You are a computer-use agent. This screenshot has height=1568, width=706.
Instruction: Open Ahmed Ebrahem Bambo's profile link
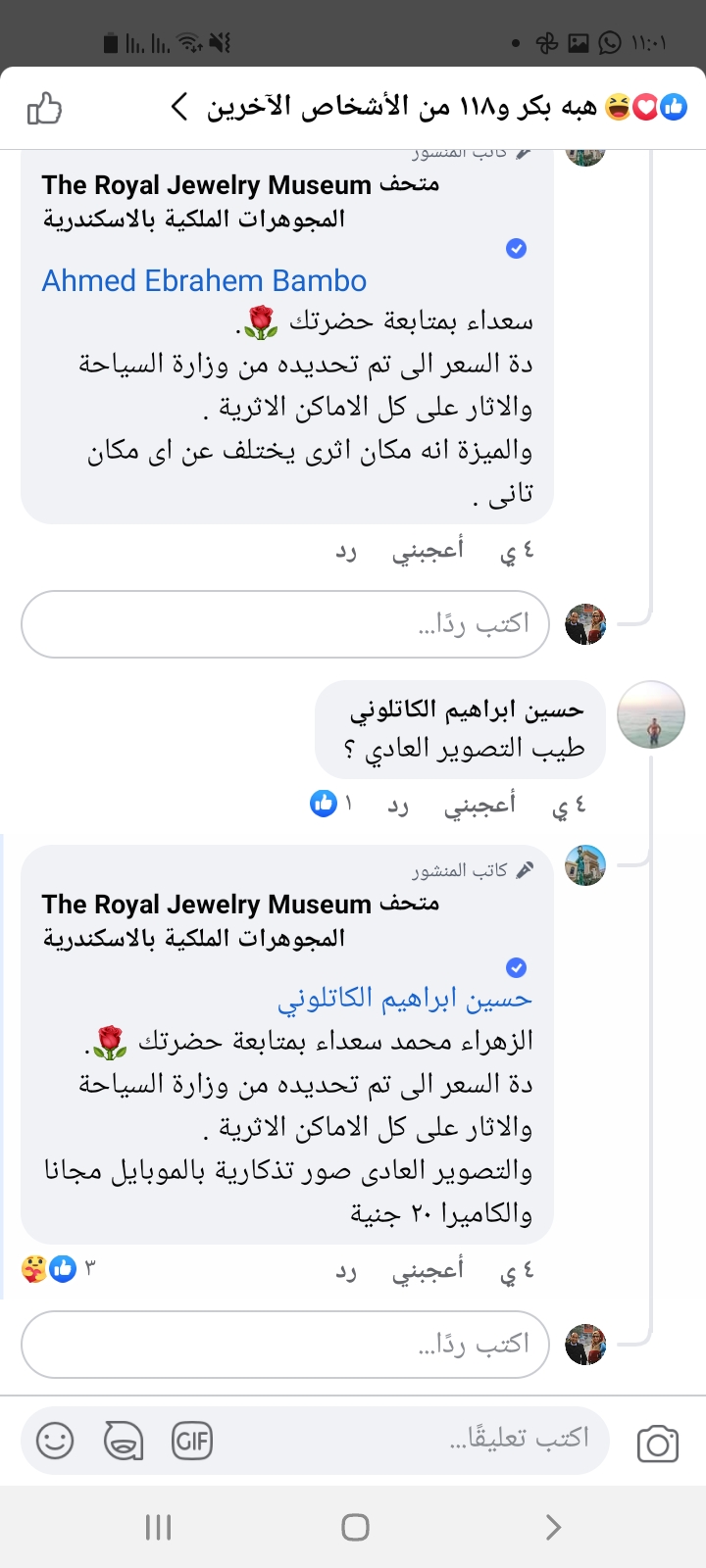203,281
